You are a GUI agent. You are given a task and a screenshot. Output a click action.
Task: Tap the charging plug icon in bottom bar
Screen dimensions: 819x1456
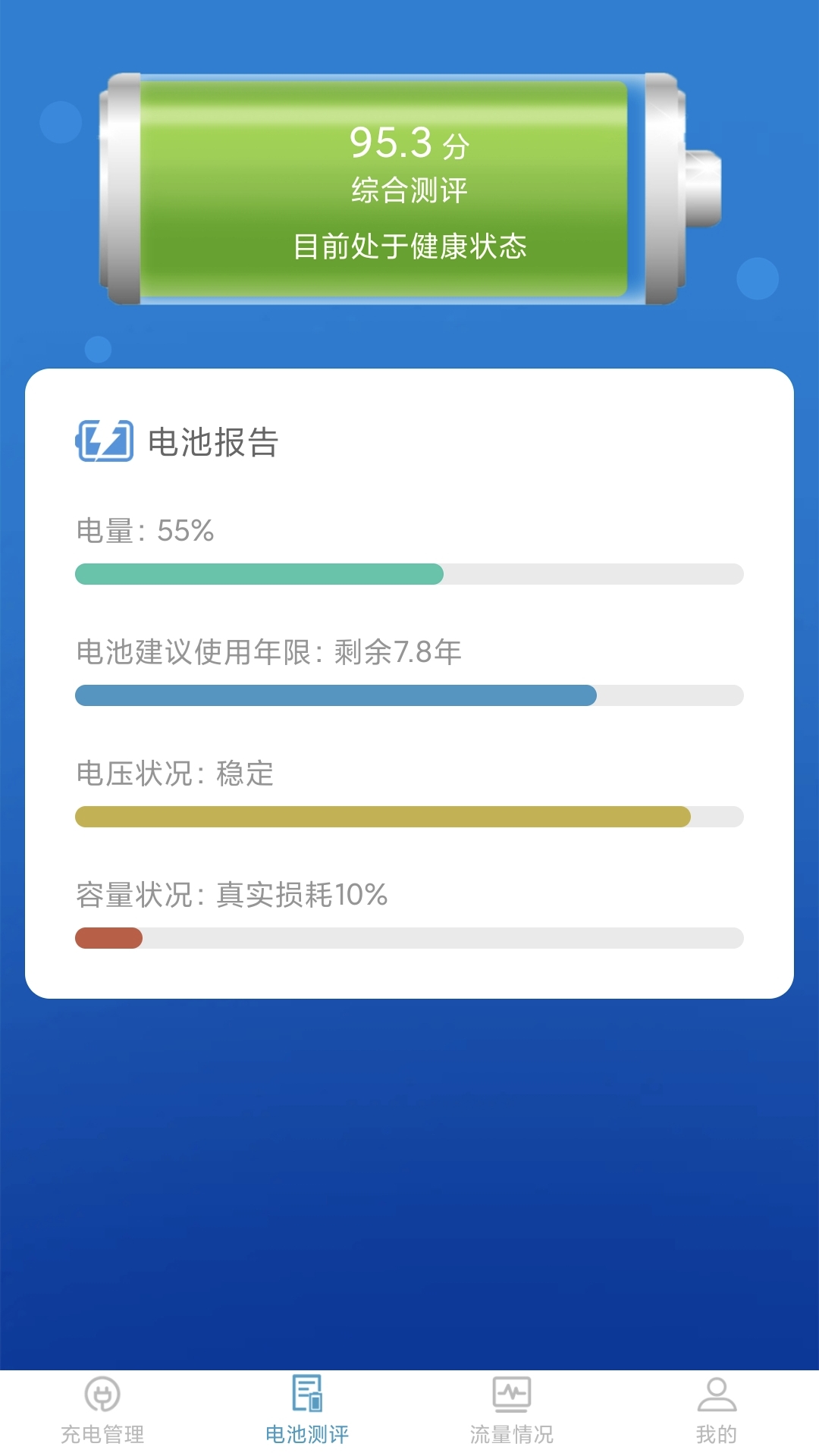click(x=102, y=1395)
